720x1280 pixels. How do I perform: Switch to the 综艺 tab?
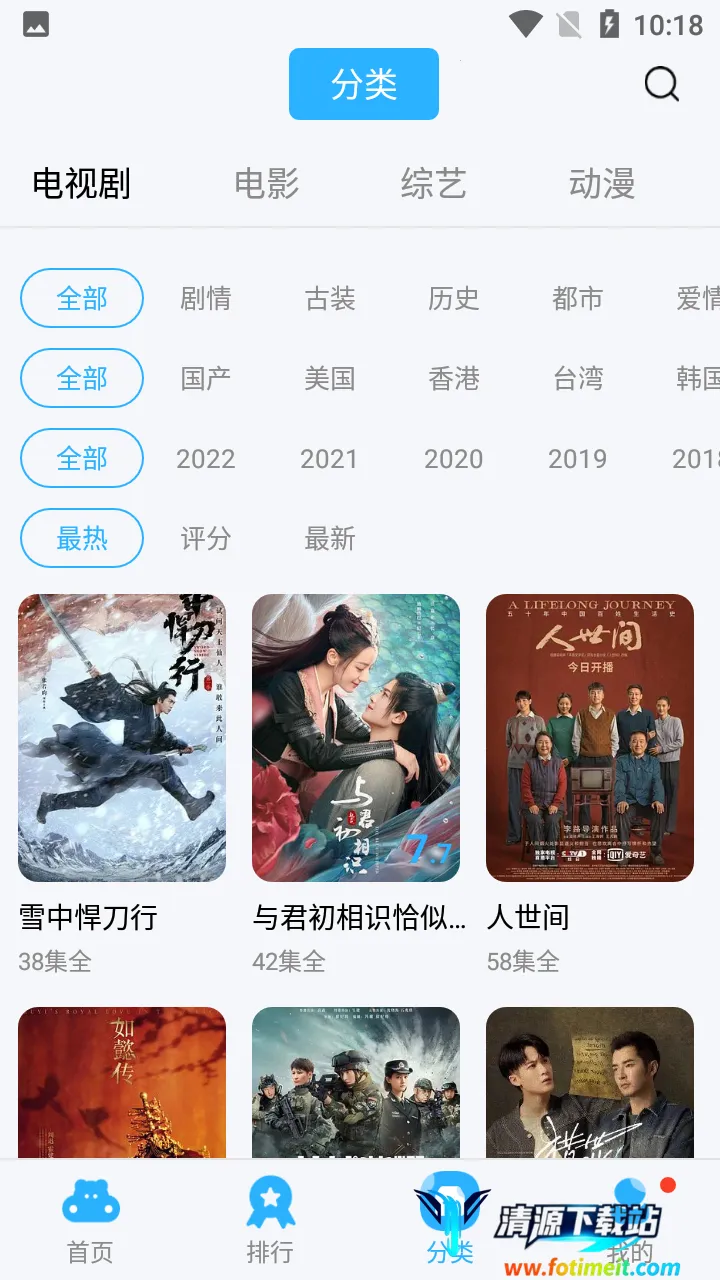click(433, 184)
